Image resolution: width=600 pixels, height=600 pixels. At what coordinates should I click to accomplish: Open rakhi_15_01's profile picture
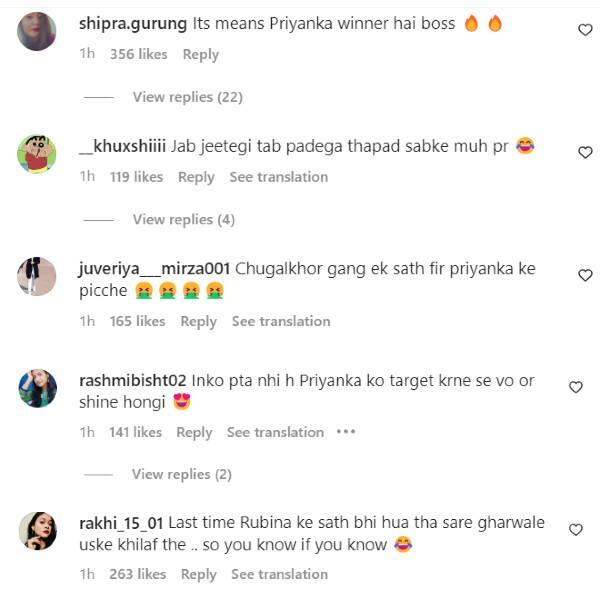(x=37, y=531)
